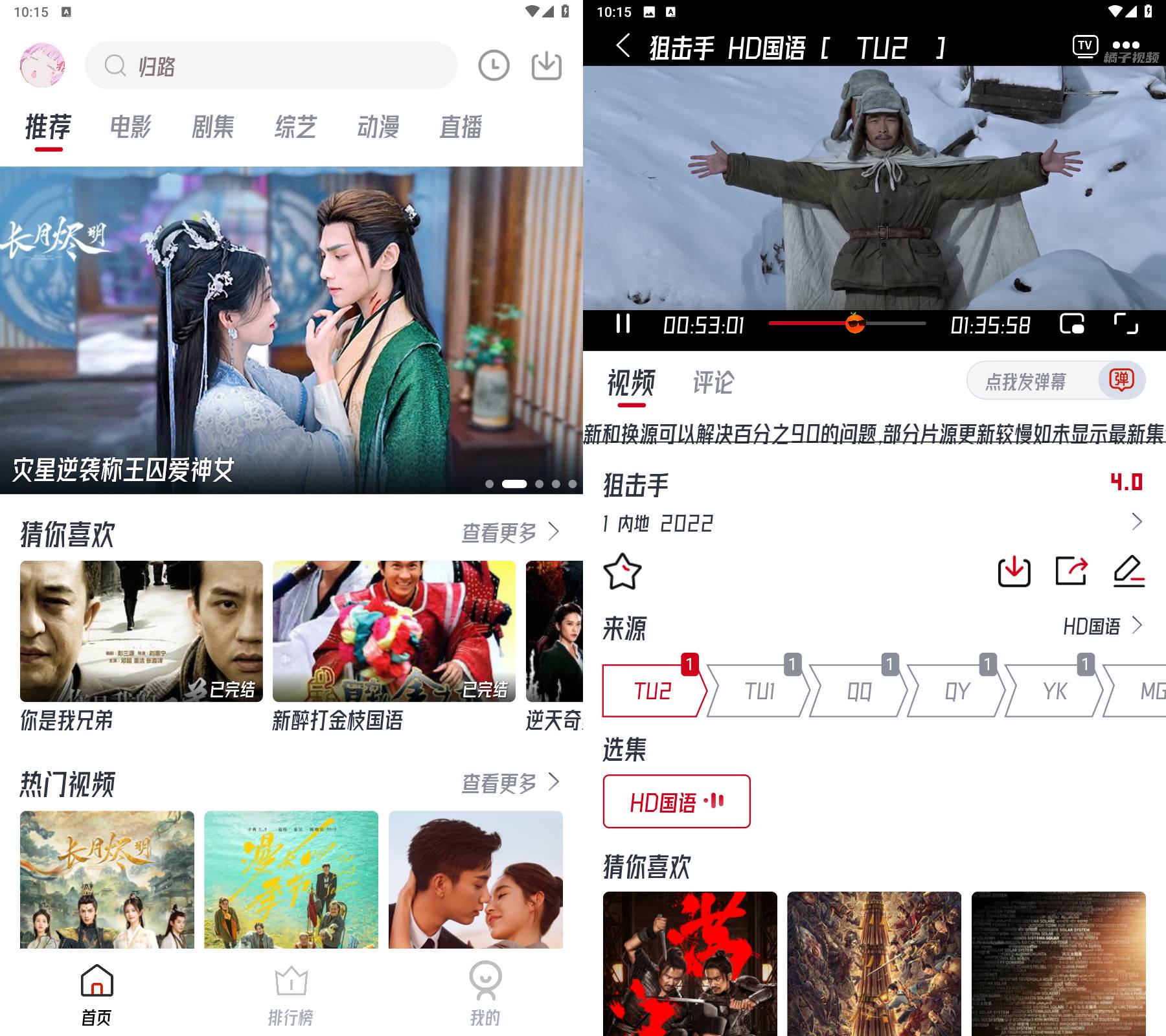1166x1036 pixels.
Task: Favorite 狙击手 with the star icon
Action: [x=622, y=572]
